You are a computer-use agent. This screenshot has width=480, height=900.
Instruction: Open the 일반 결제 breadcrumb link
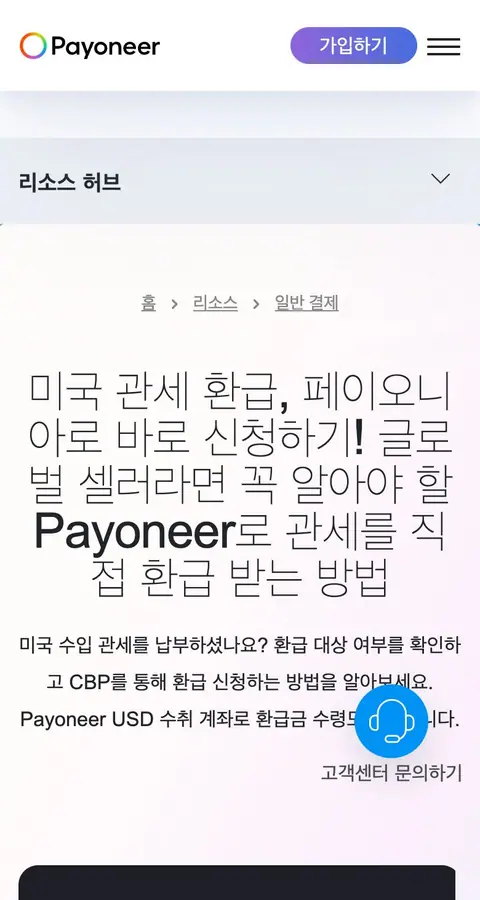pyautogui.click(x=307, y=303)
